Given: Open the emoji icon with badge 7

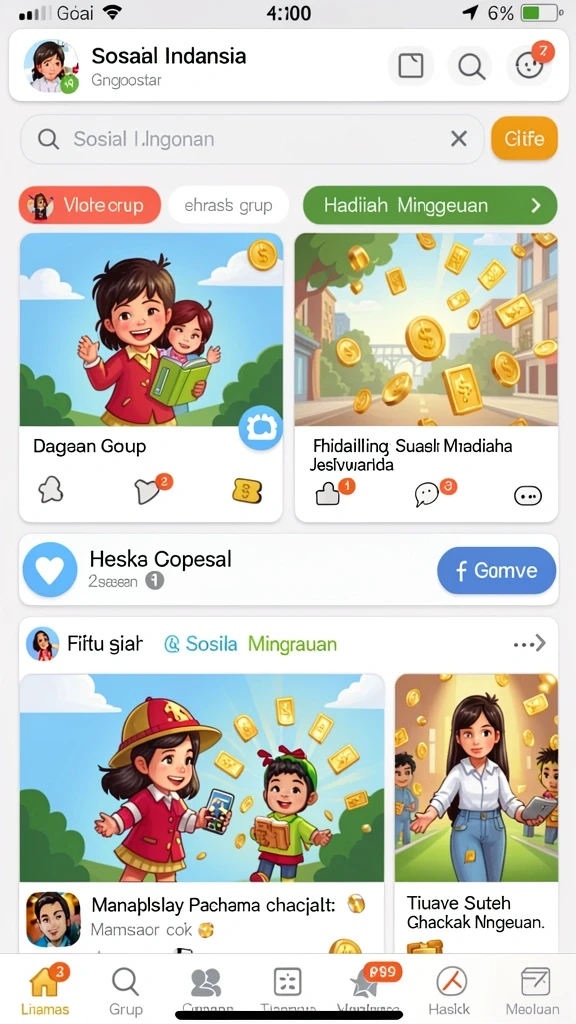Looking at the screenshot, I should pyautogui.click(x=529, y=65).
